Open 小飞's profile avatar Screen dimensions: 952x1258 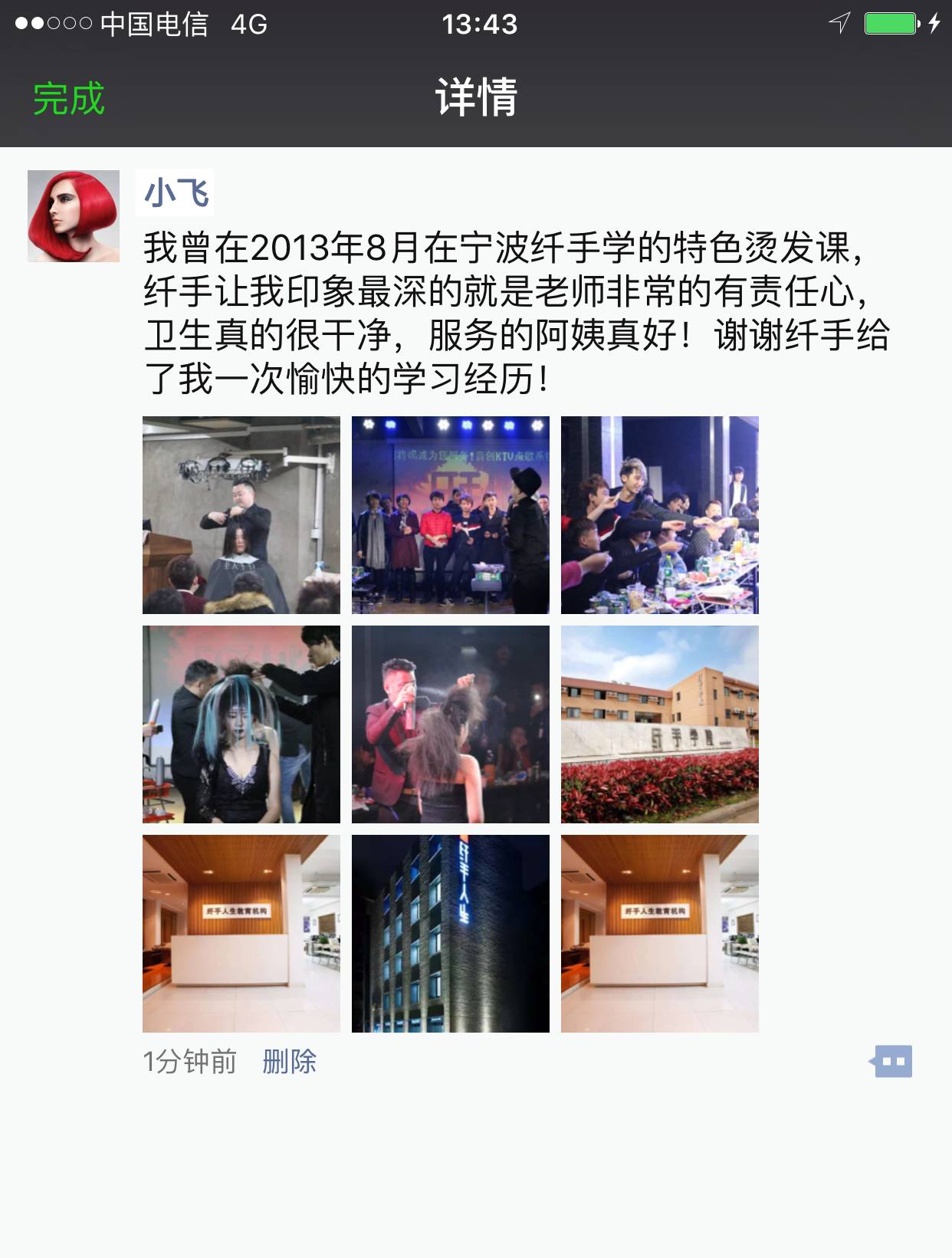(x=74, y=216)
